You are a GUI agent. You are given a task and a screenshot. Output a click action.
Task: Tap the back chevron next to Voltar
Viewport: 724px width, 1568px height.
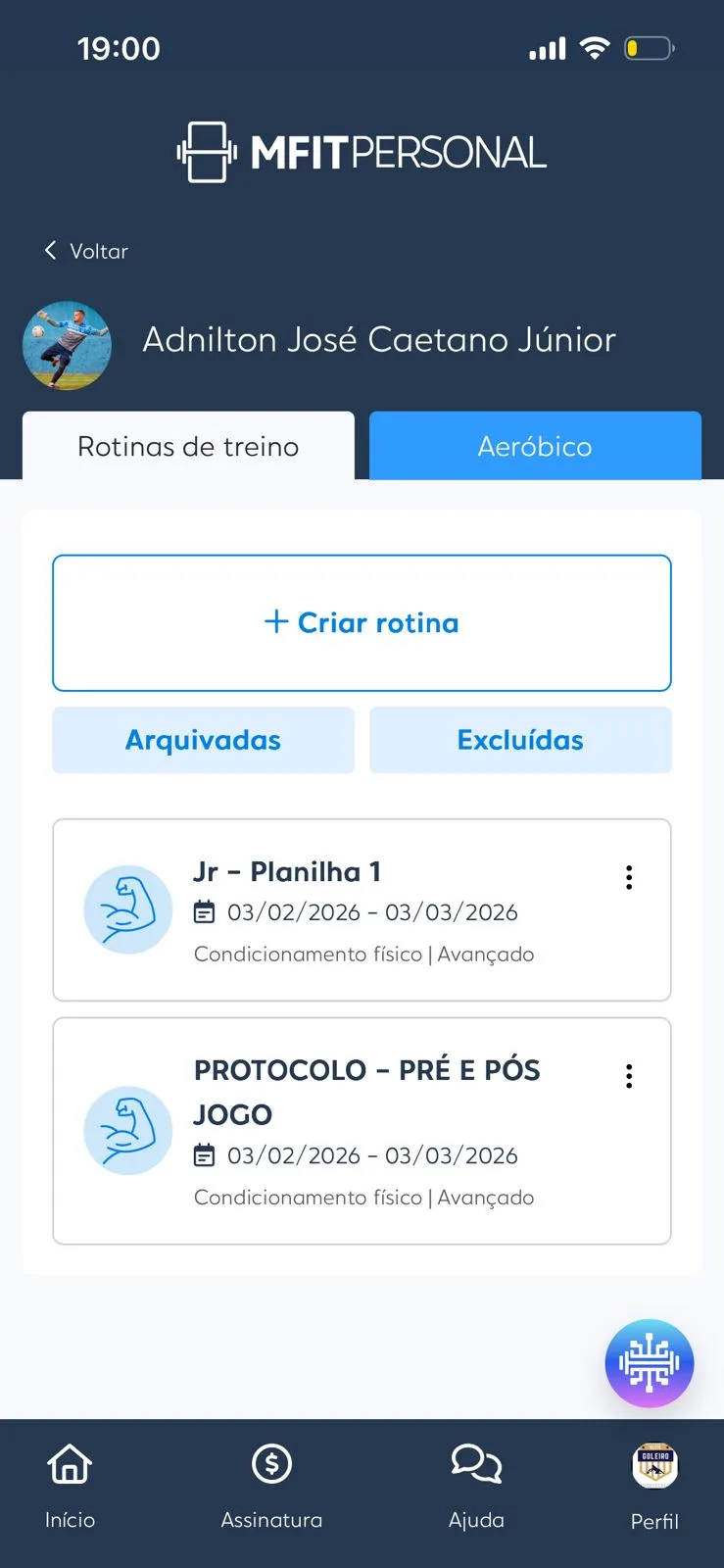[x=49, y=250]
